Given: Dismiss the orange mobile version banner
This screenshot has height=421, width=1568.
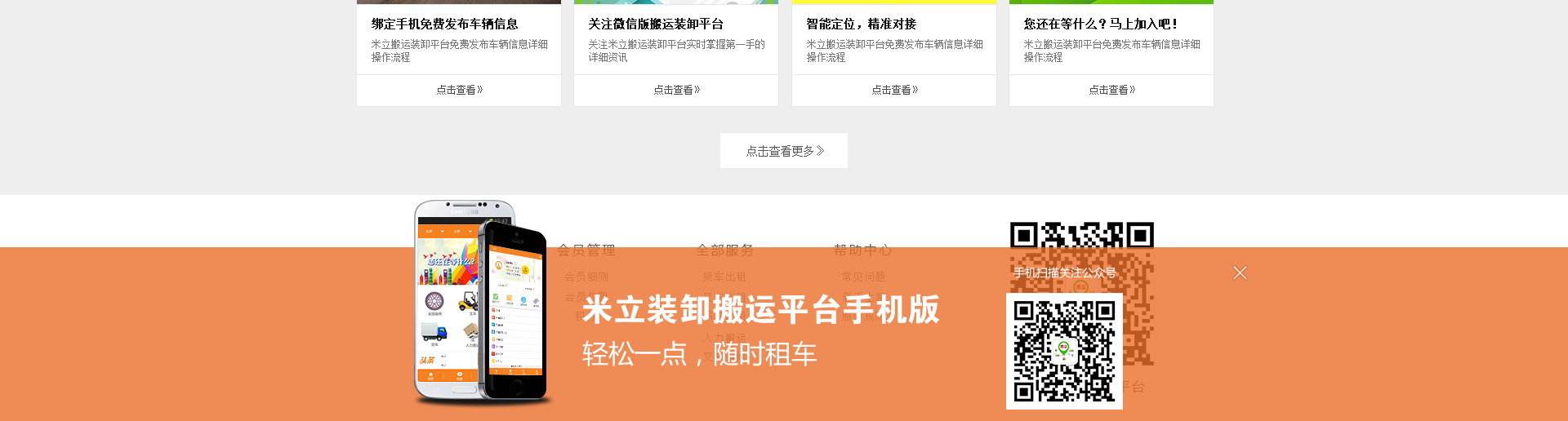Looking at the screenshot, I should 1240,273.
